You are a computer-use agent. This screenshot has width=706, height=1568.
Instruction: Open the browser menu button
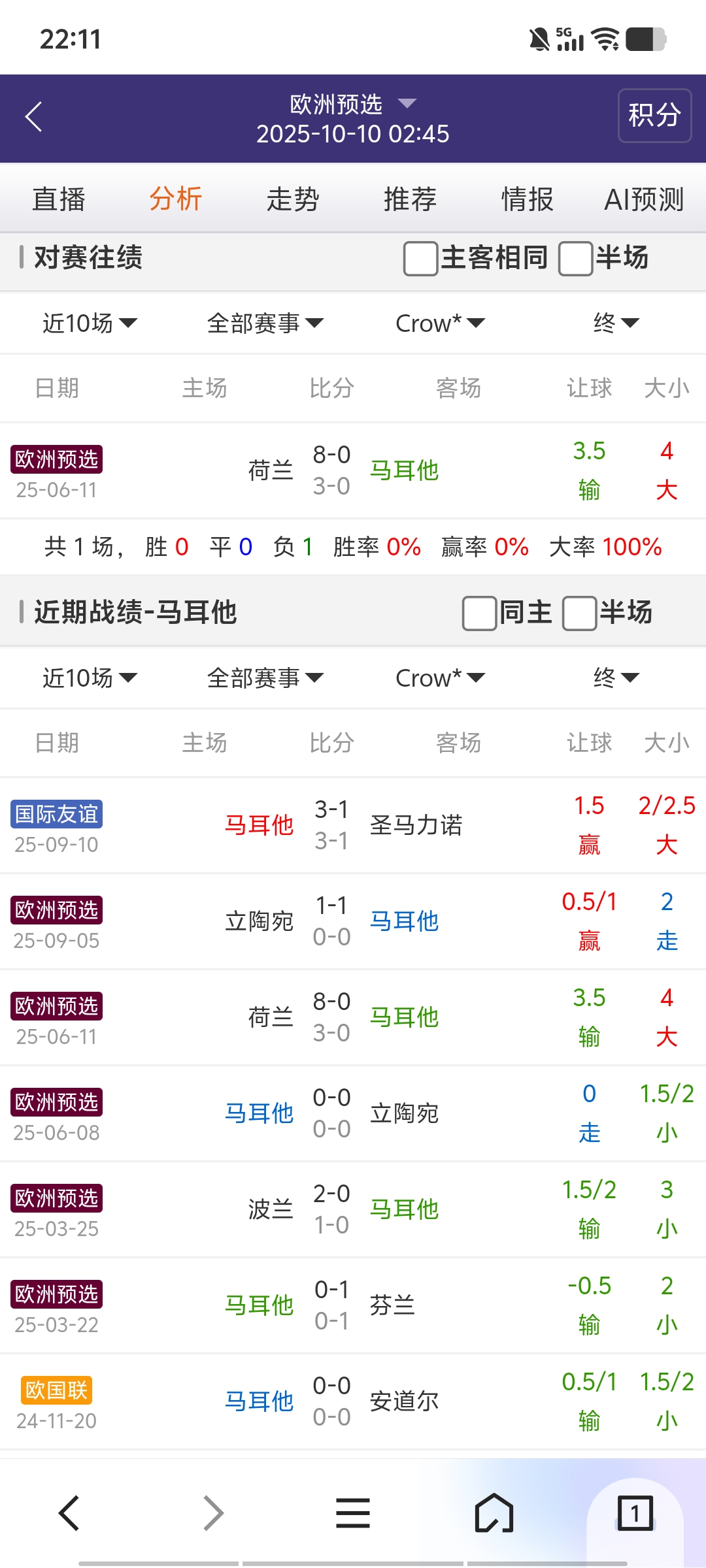click(x=353, y=1513)
